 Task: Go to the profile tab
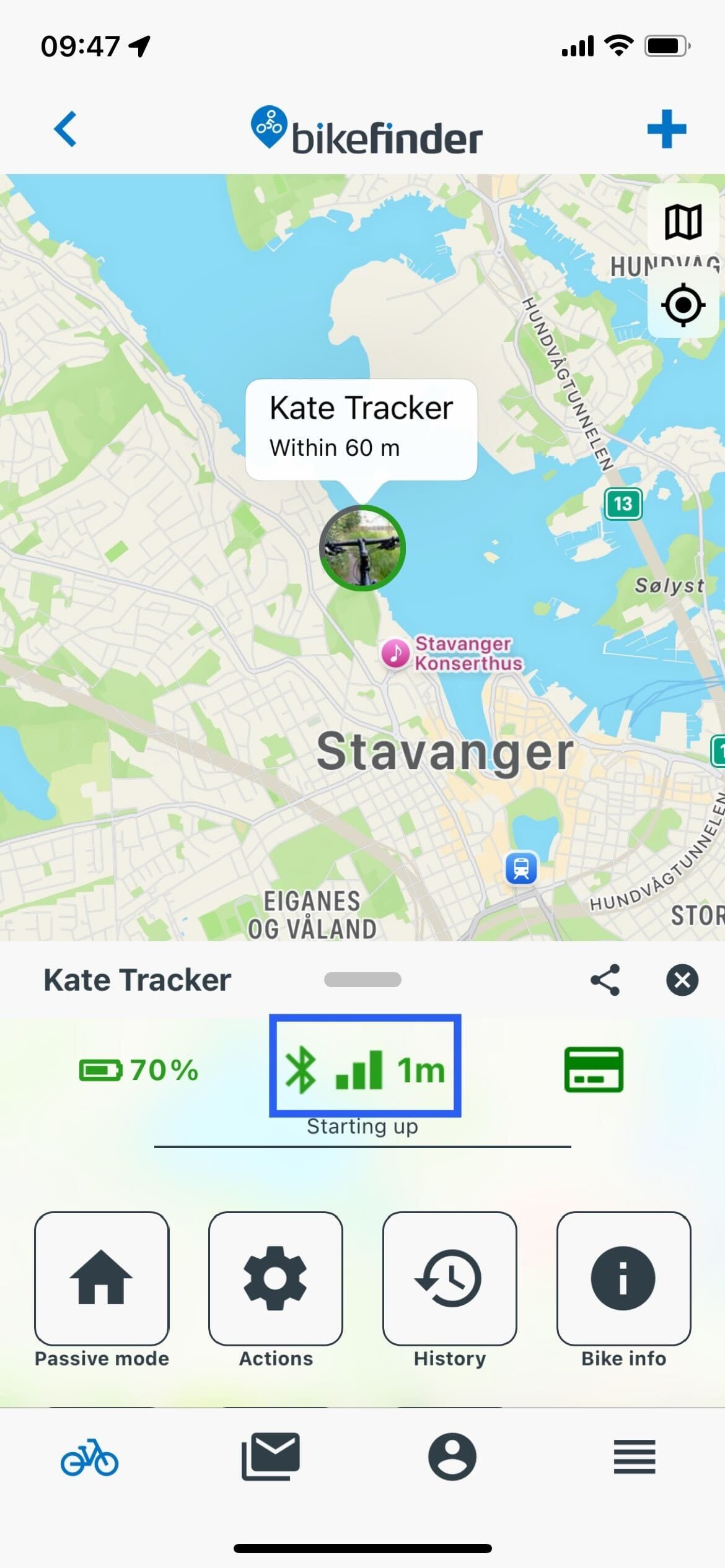(452, 1457)
